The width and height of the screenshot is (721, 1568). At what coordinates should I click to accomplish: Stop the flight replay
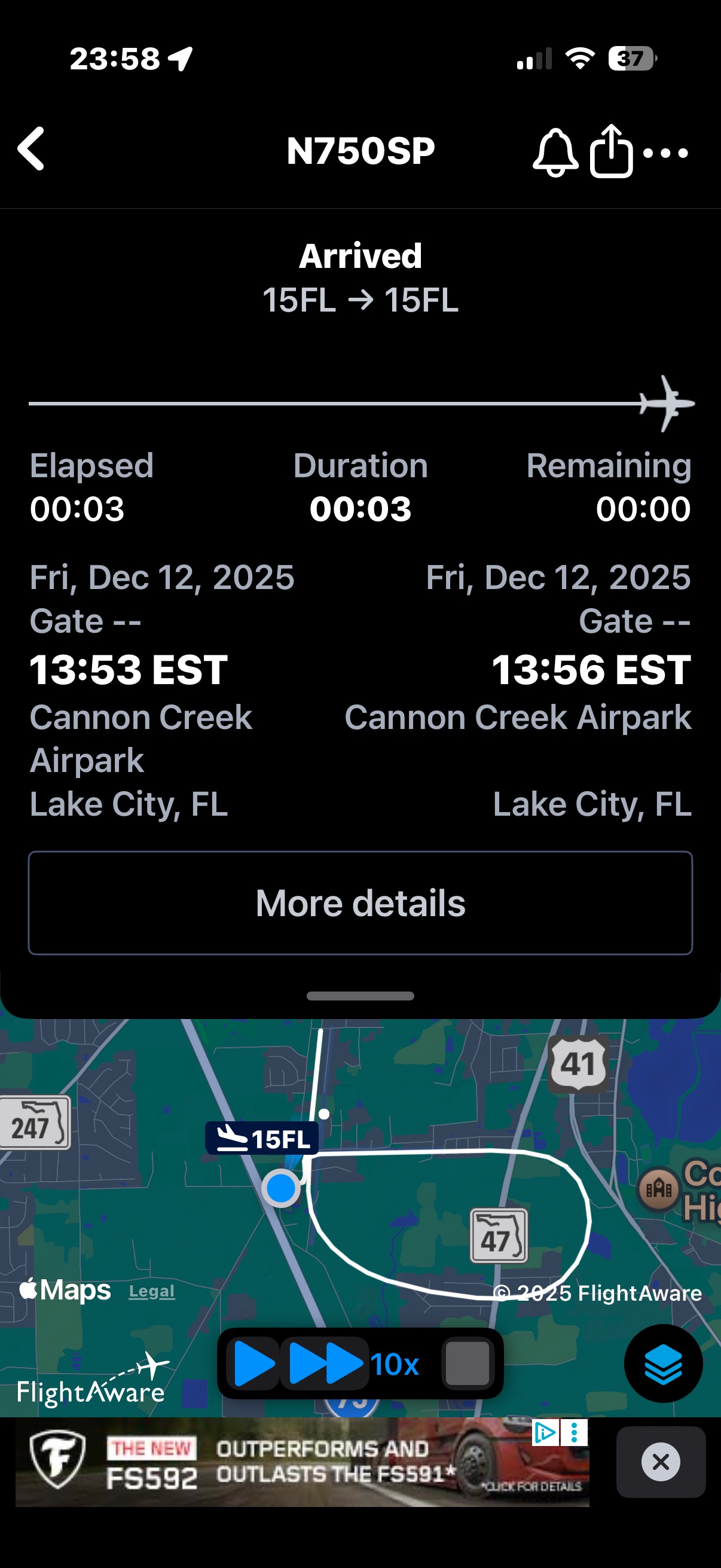pyautogui.click(x=468, y=1363)
